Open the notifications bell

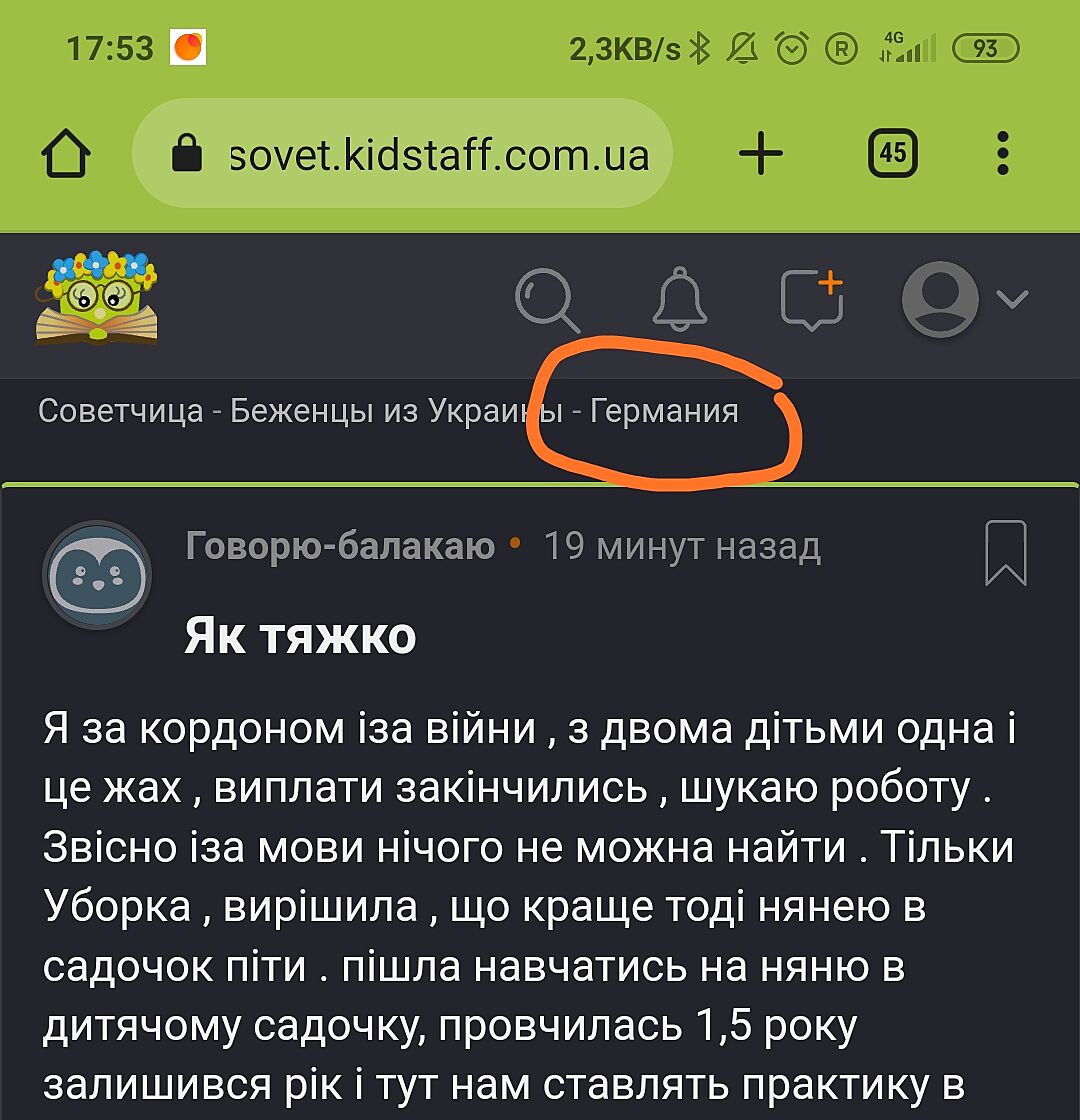click(680, 298)
